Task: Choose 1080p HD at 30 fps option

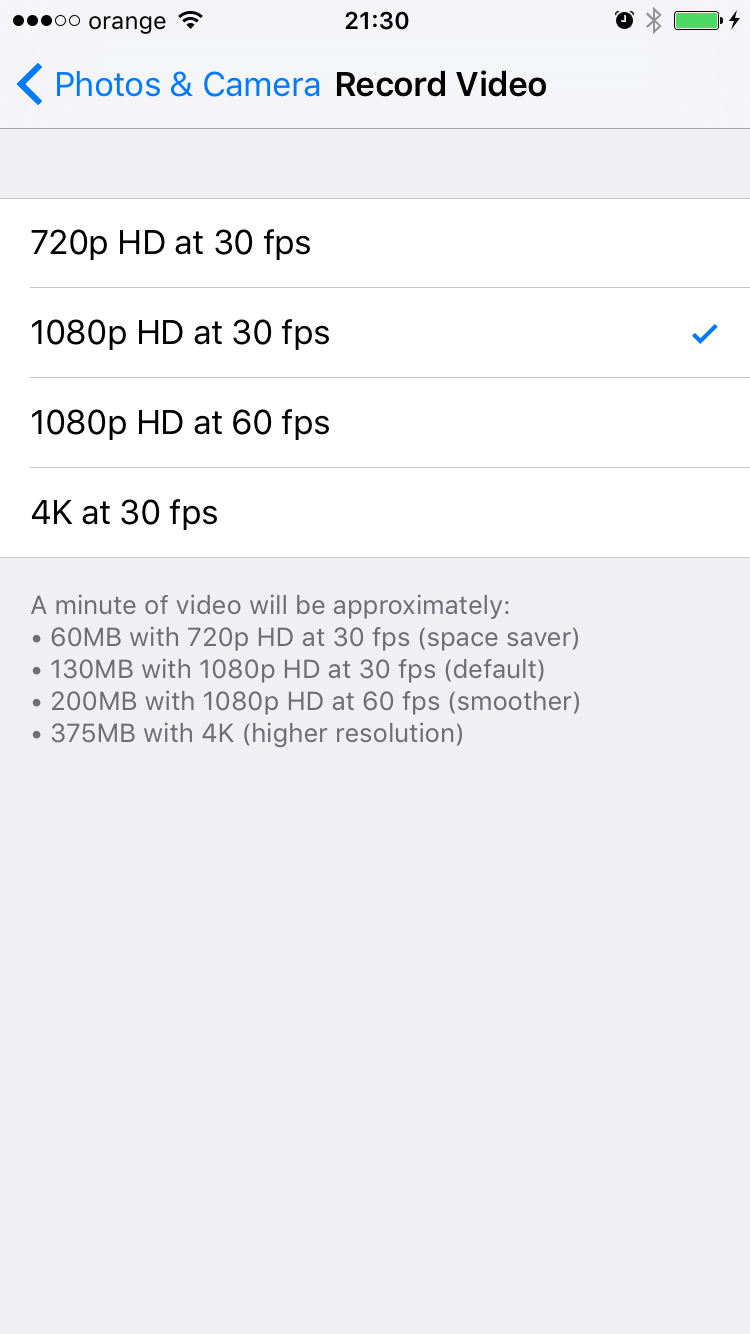Action: [x=375, y=333]
